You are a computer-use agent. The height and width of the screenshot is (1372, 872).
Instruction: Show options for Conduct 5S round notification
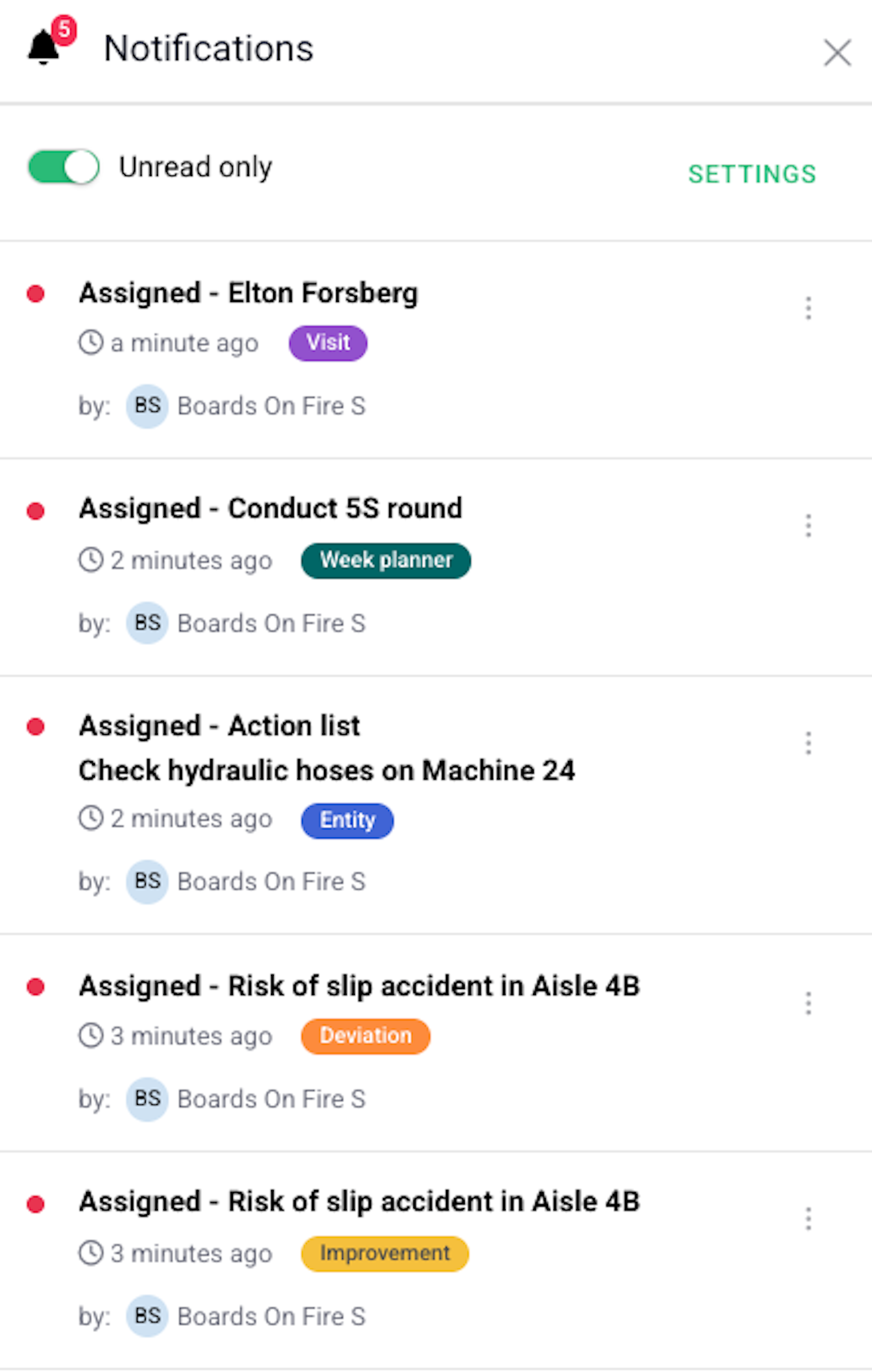click(x=807, y=525)
